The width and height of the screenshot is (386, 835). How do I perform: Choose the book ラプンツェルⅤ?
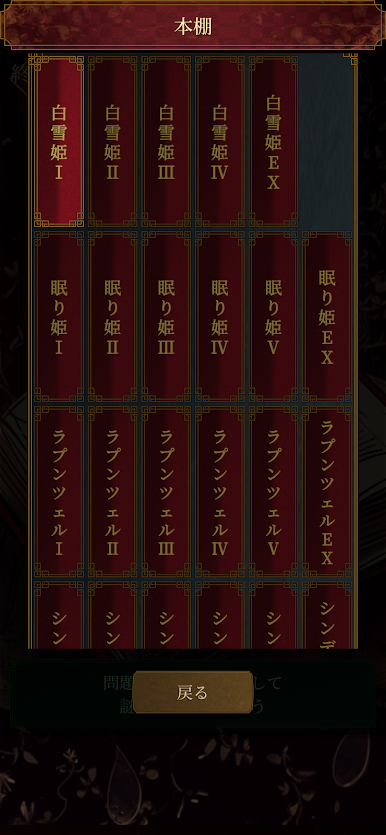pos(274,492)
